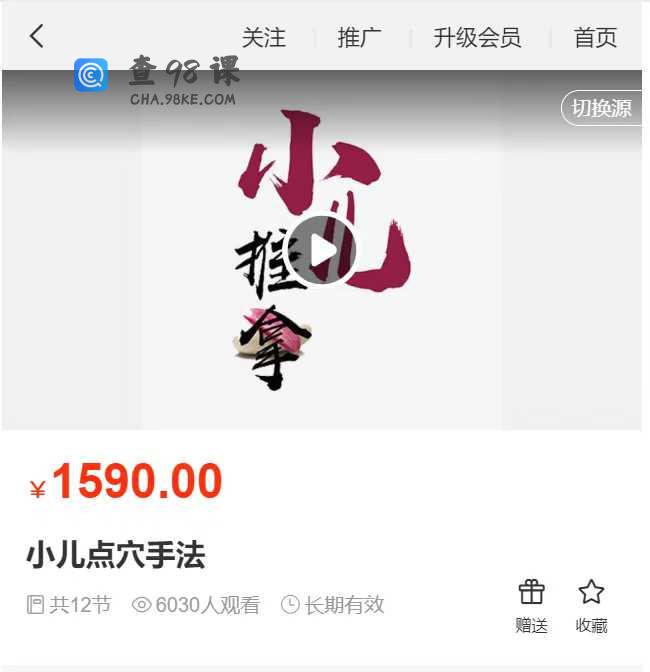Play the 小儿推拿 course video
650x672 pixels.
pyautogui.click(x=322, y=251)
